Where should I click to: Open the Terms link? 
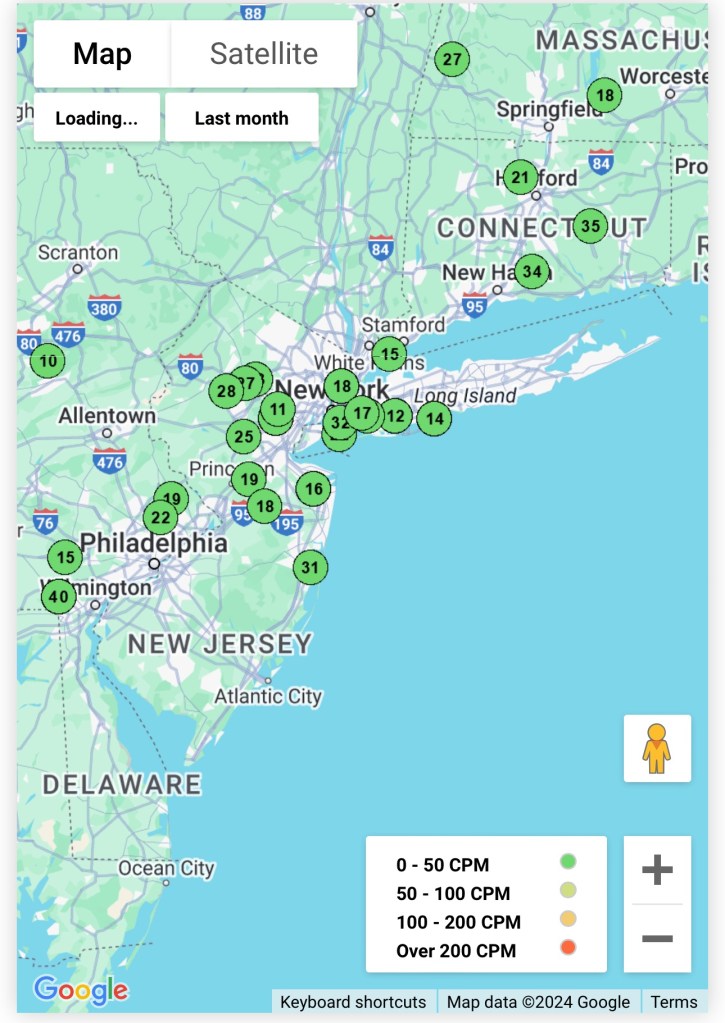coord(674,1002)
